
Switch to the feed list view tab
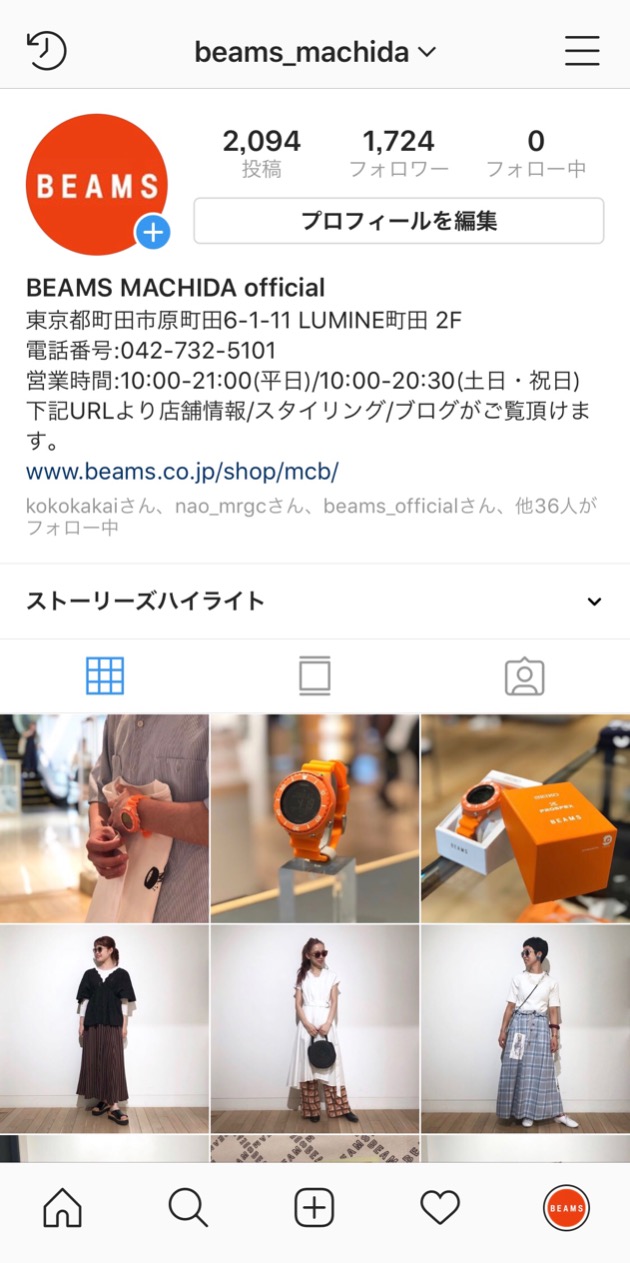pos(315,677)
